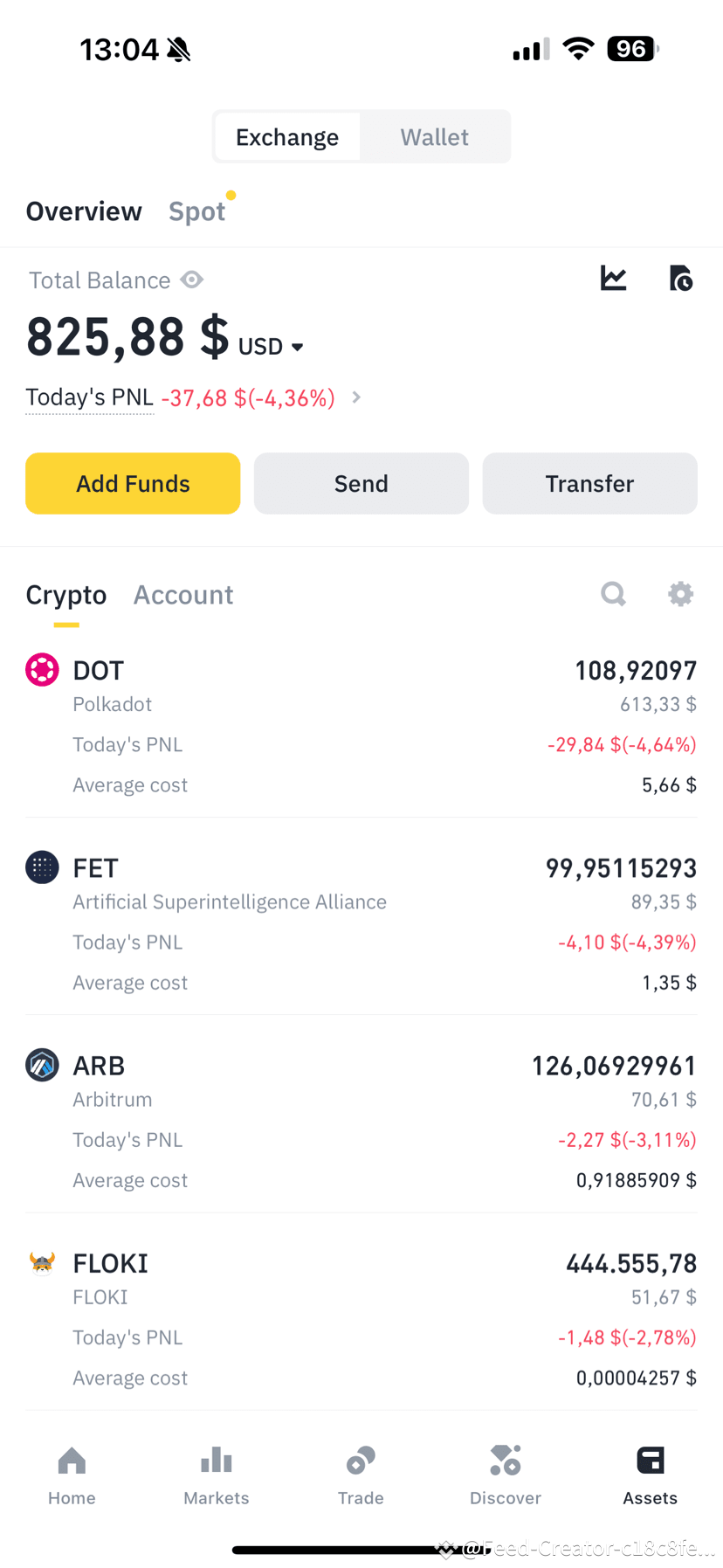Select the FET coin logo
Image resolution: width=723 pixels, height=1568 pixels.
click(42, 867)
